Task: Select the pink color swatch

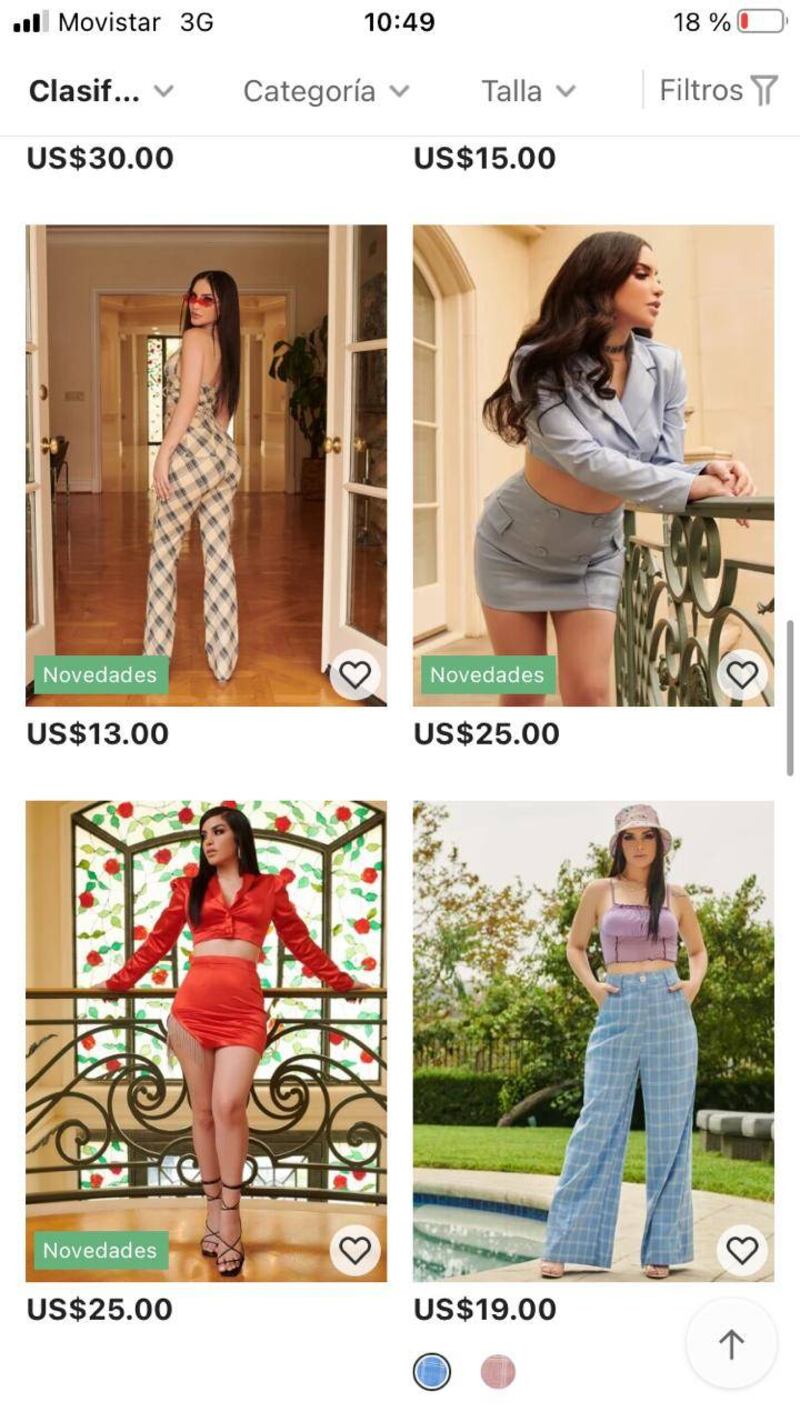Action: click(498, 1372)
